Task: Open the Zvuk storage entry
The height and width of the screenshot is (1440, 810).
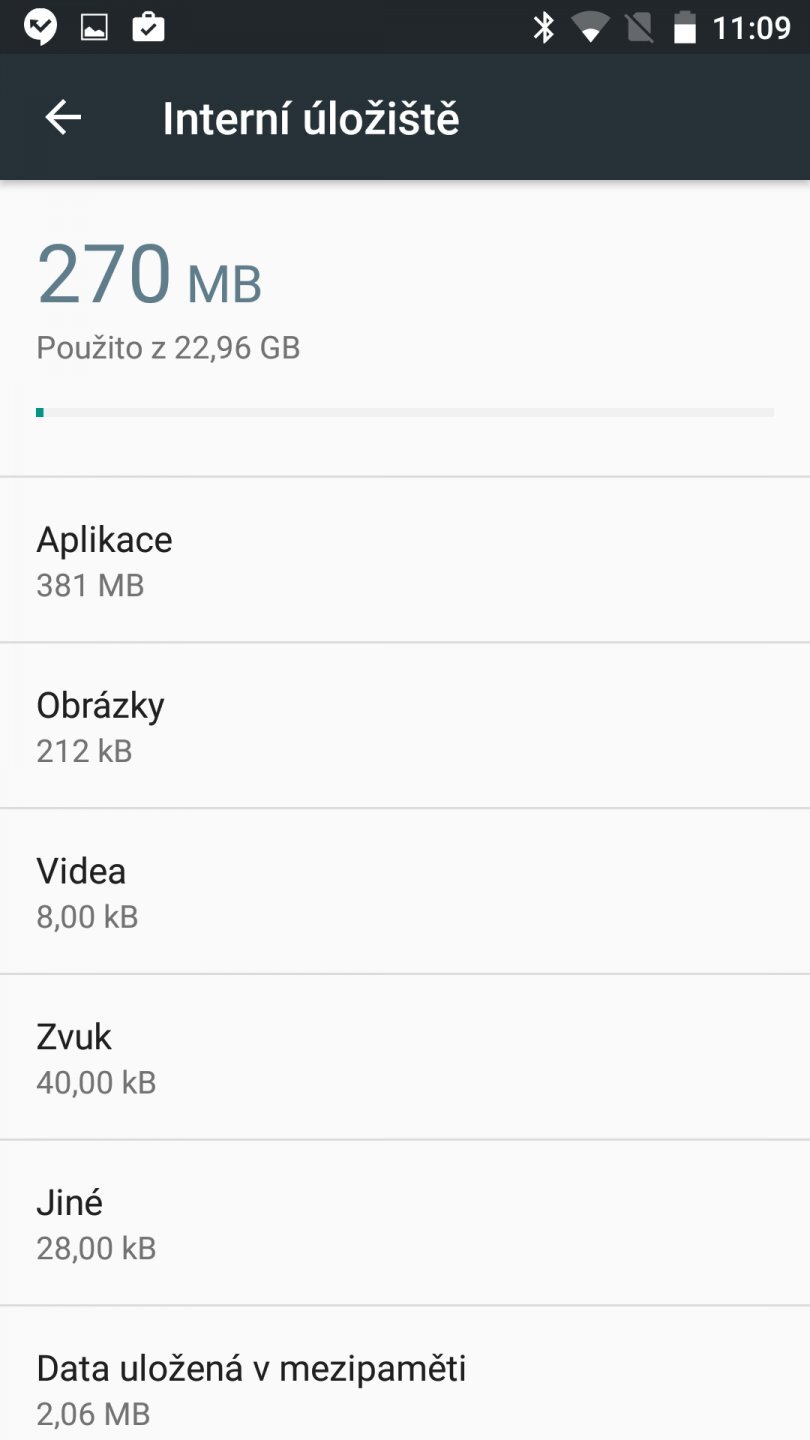Action: (405, 1056)
